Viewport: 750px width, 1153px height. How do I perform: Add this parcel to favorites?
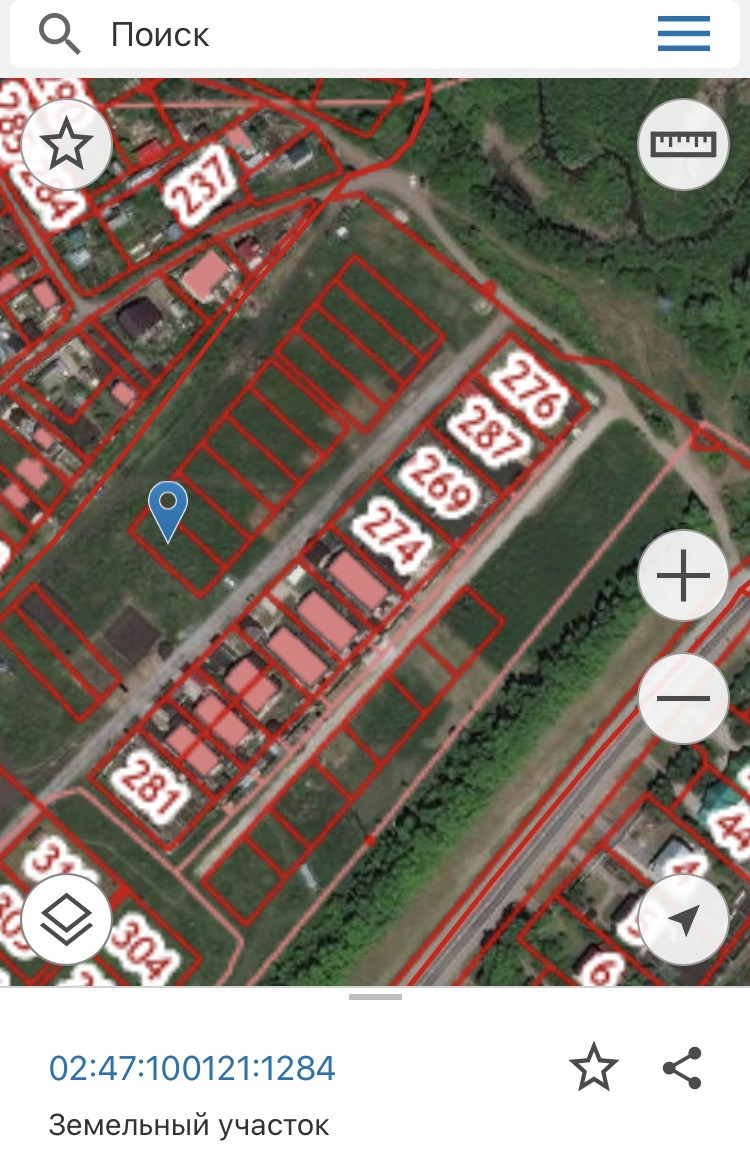coord(593,1068)
